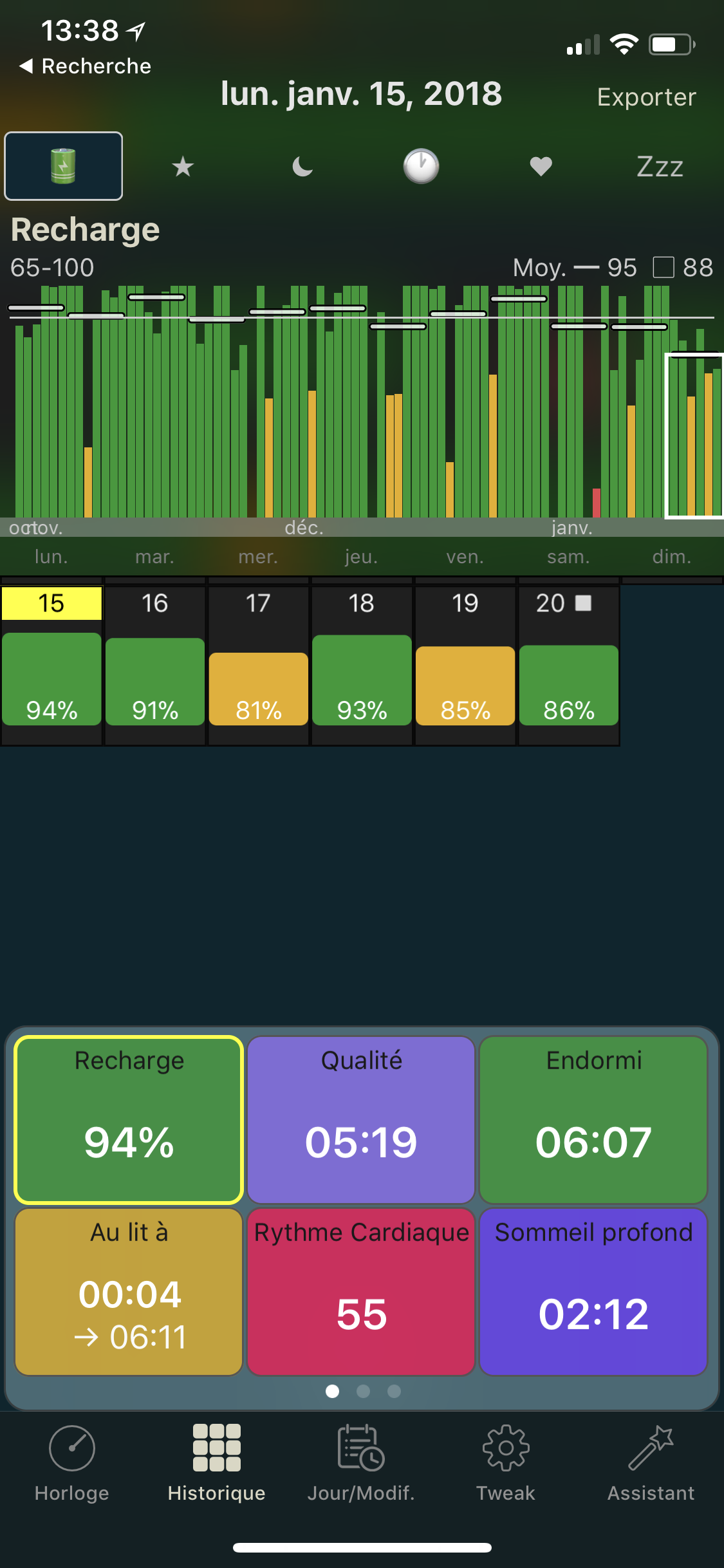724x1568 pixels.
Task: Return to Recherche via back link
Action: [x=86, y=66]
